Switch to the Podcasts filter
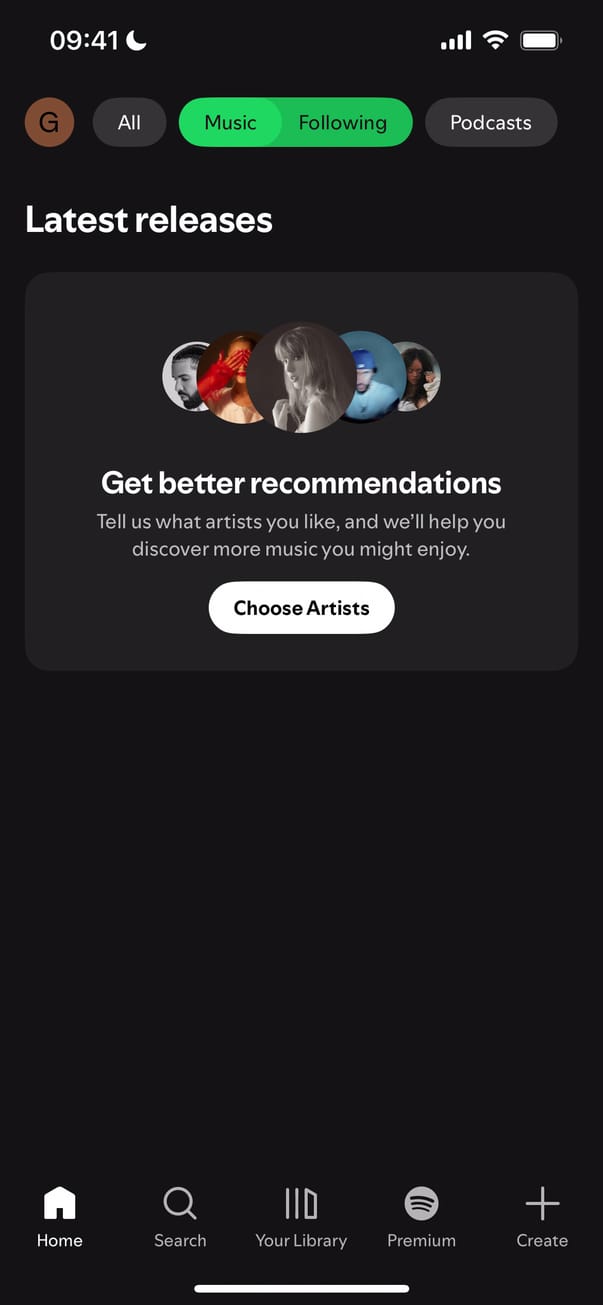This screenshot has width=603, height=1305. (x=490, y=123)
